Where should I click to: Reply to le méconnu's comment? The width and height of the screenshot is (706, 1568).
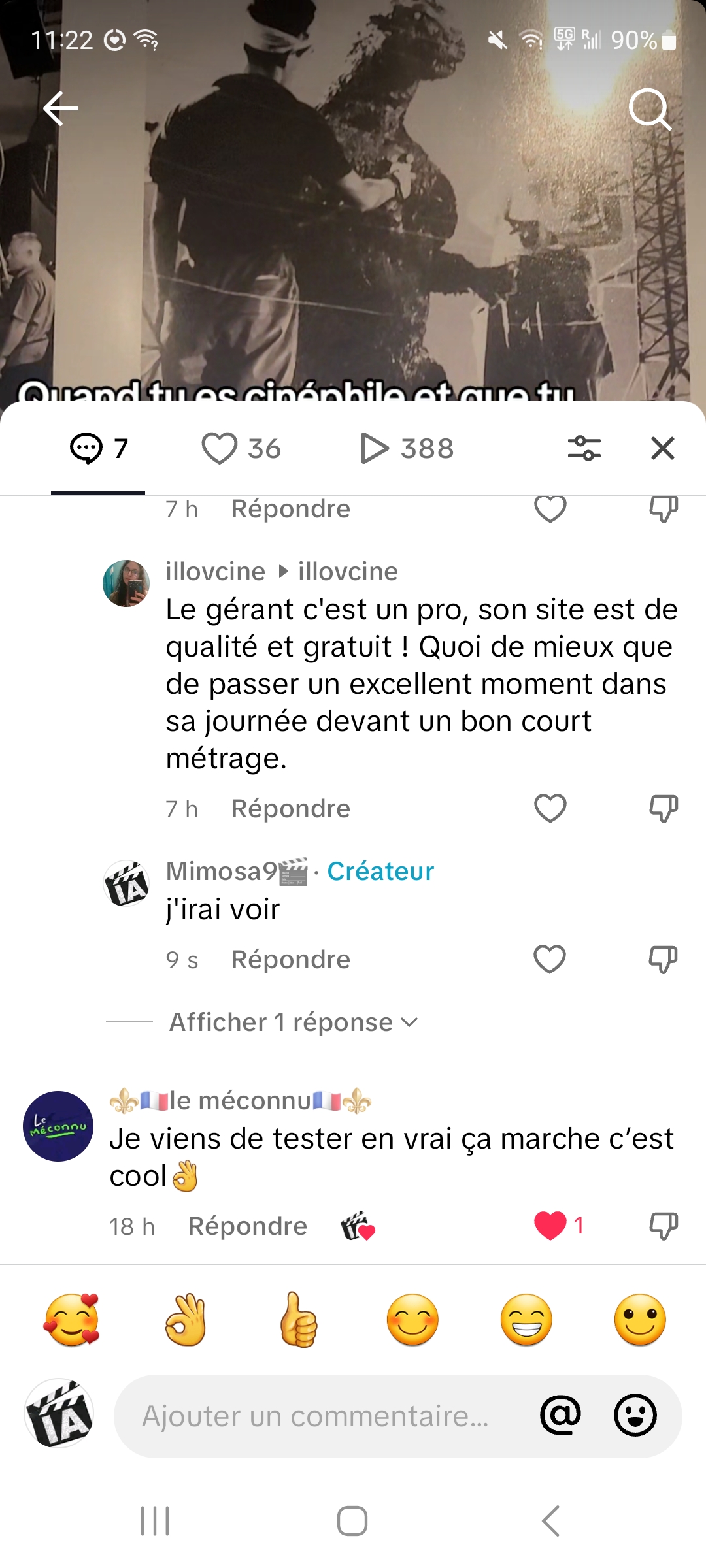tap(247, 1226)
